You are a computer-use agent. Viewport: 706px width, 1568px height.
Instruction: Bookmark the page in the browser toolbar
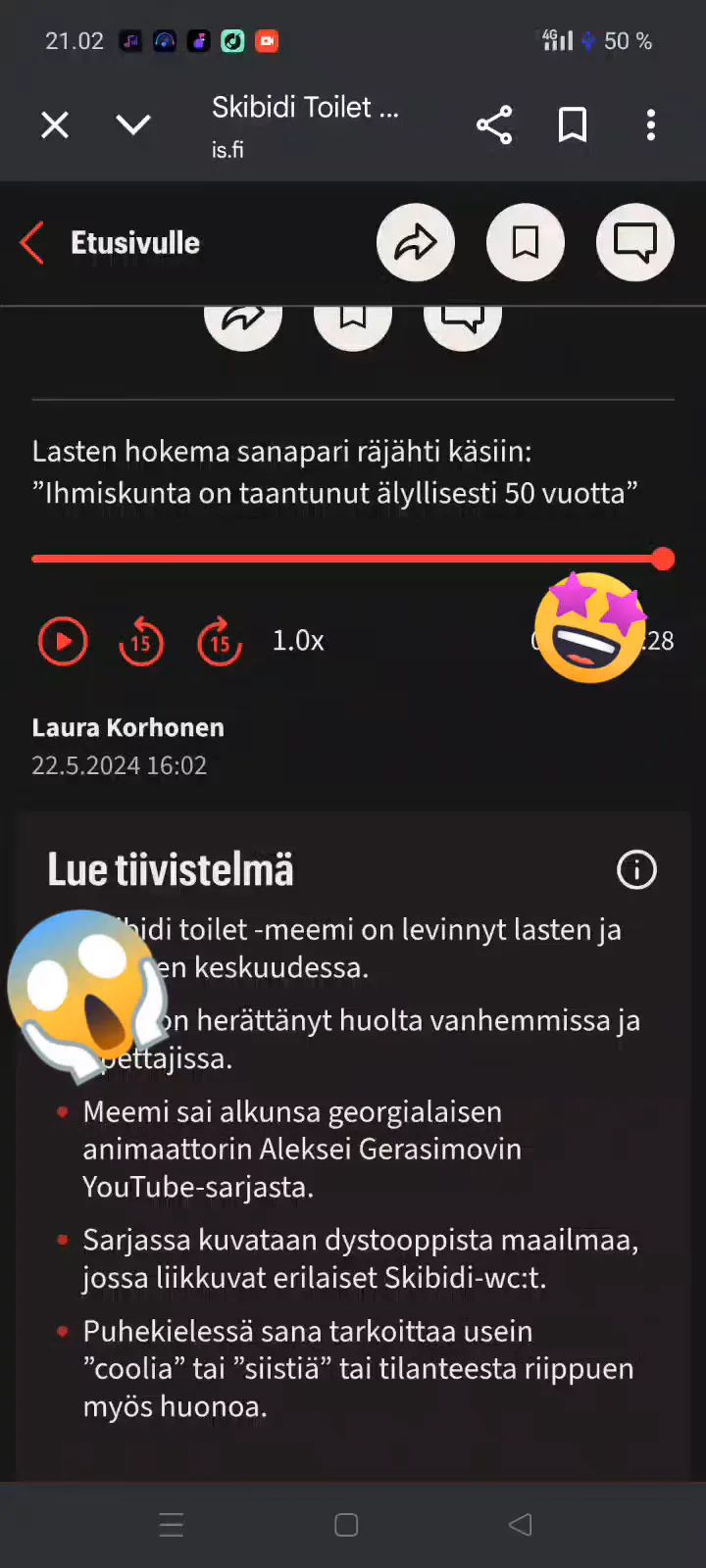tap(573, 125)
